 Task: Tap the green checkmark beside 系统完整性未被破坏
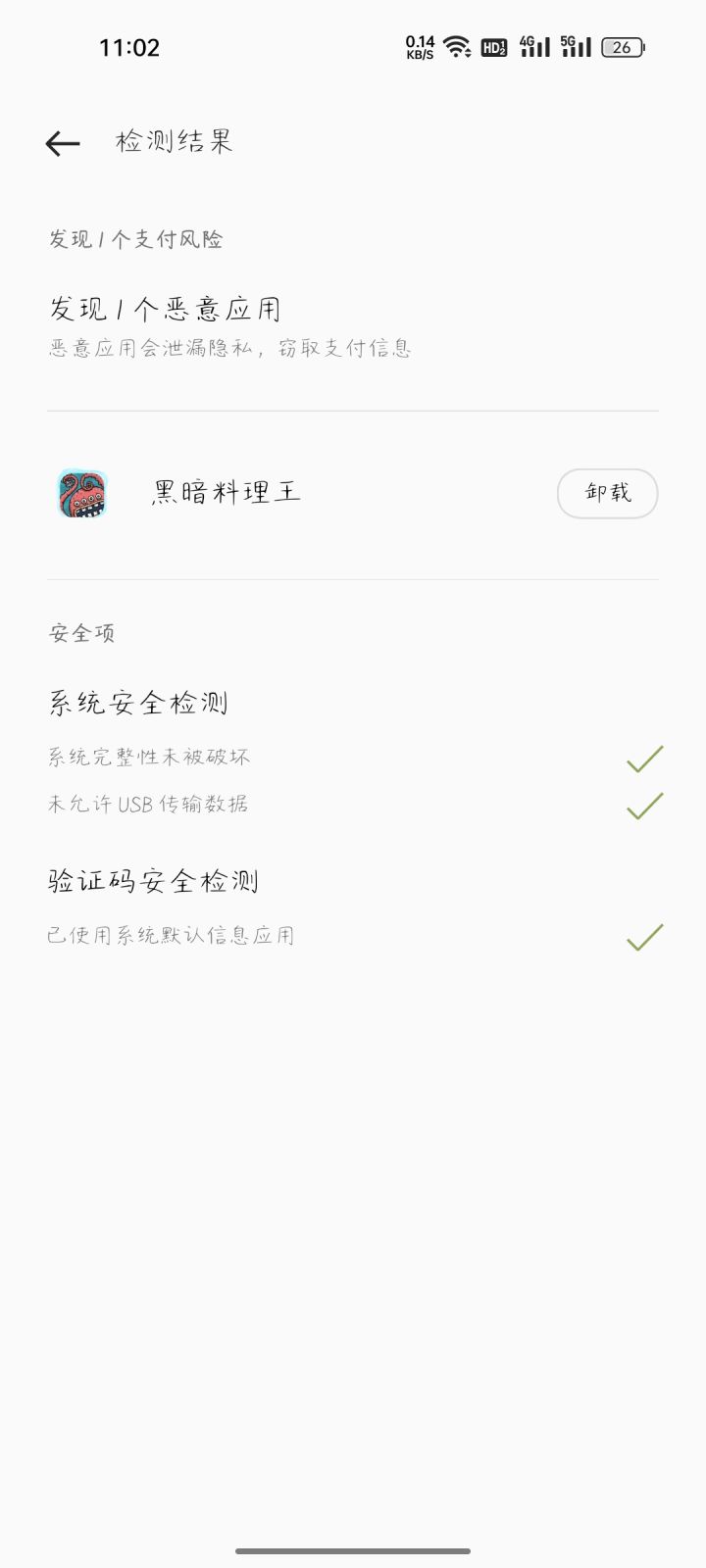(x=644, y=756)
